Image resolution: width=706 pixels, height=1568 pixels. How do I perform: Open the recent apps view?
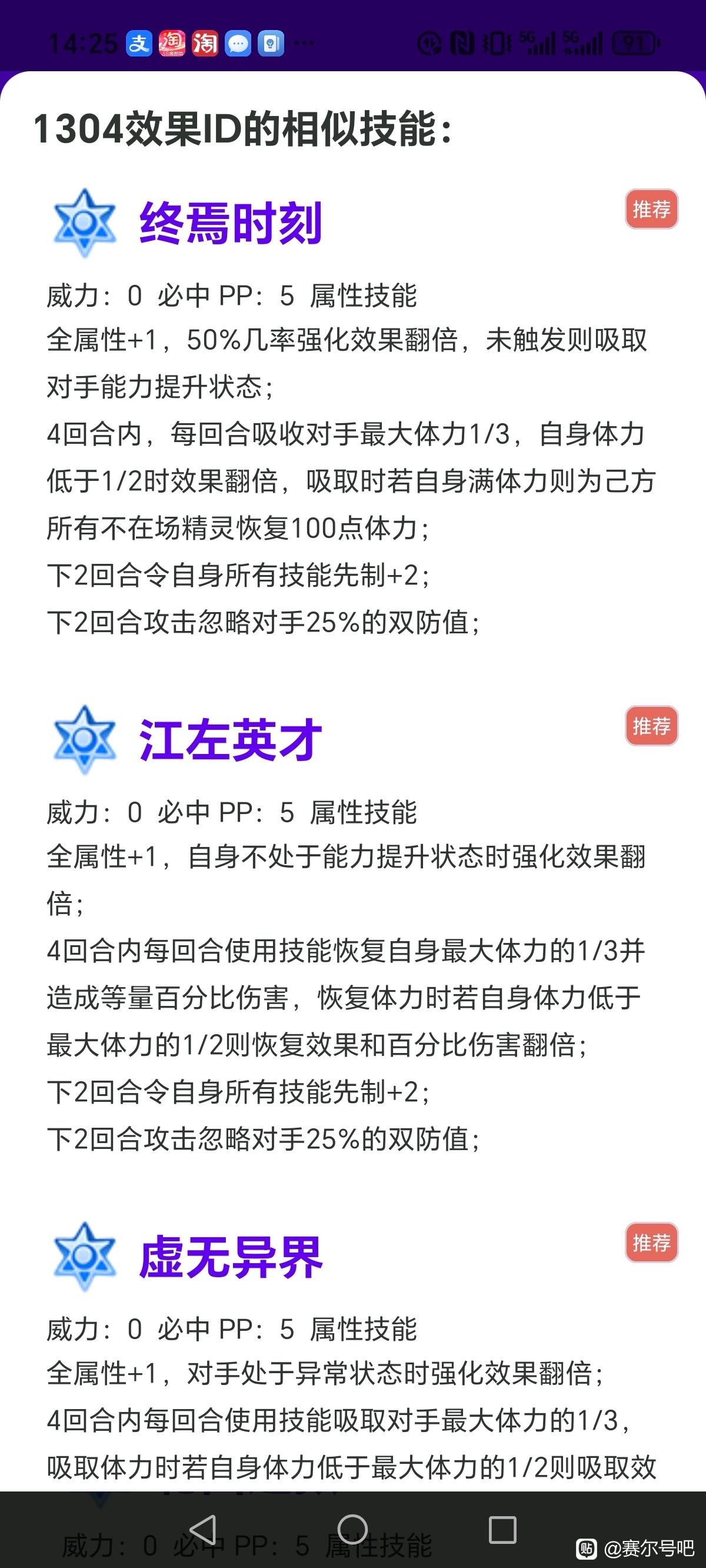(x=502, y=1529)
